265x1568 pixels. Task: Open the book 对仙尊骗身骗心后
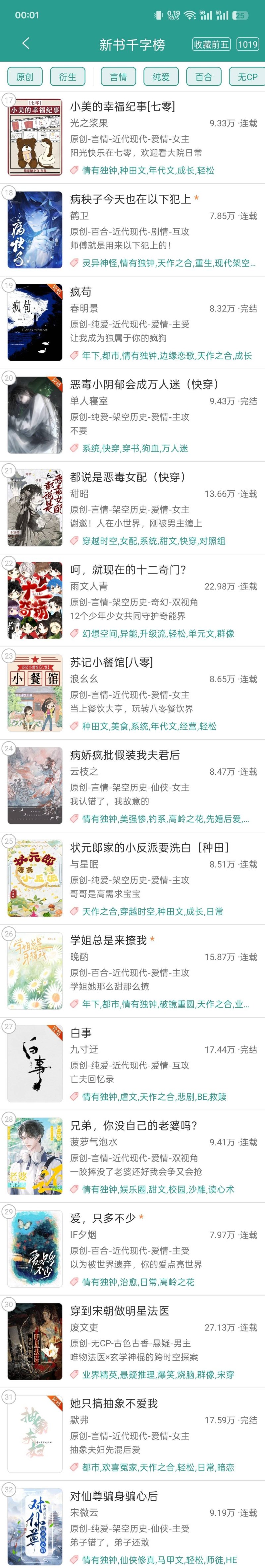click(x=114, y=1496)
